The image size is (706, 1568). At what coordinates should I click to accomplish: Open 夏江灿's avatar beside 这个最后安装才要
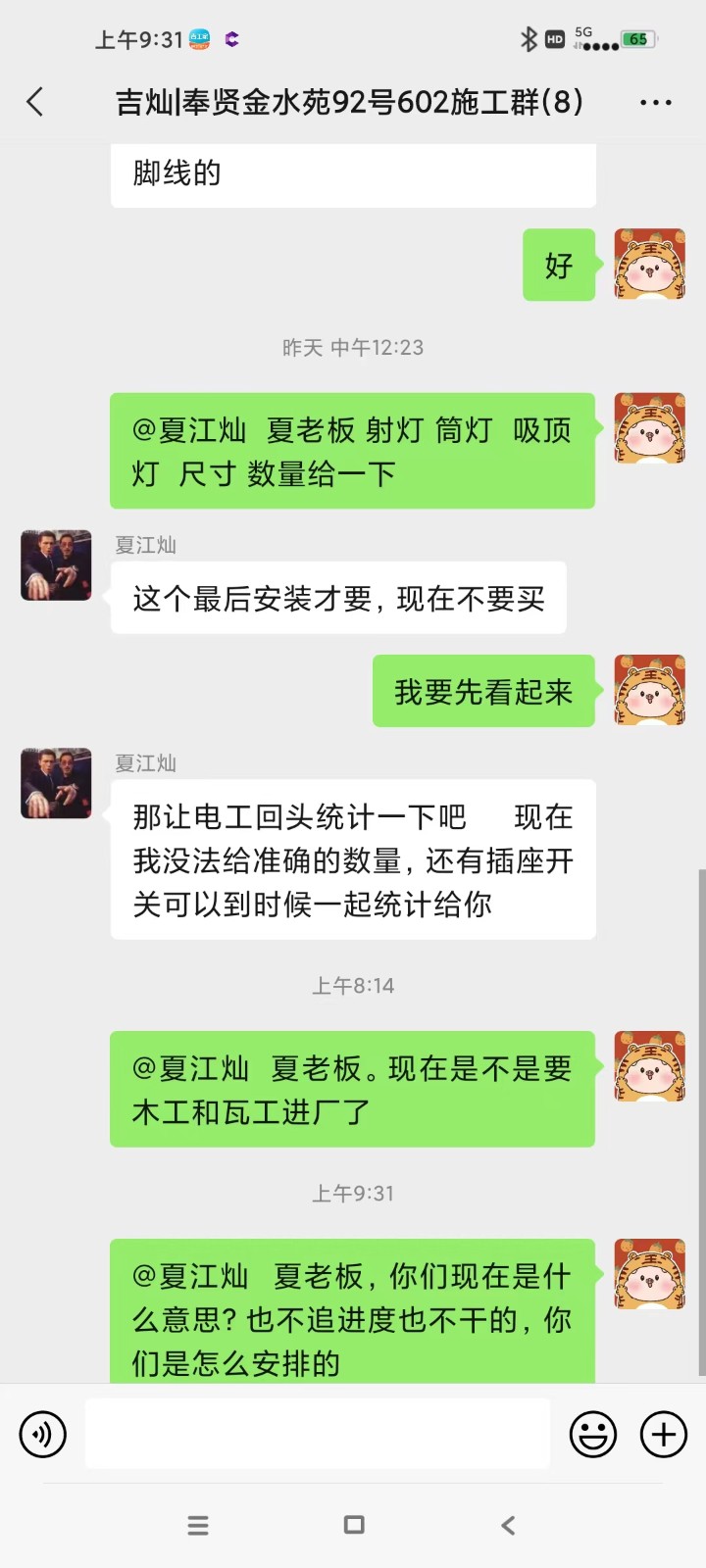point(56,565)
